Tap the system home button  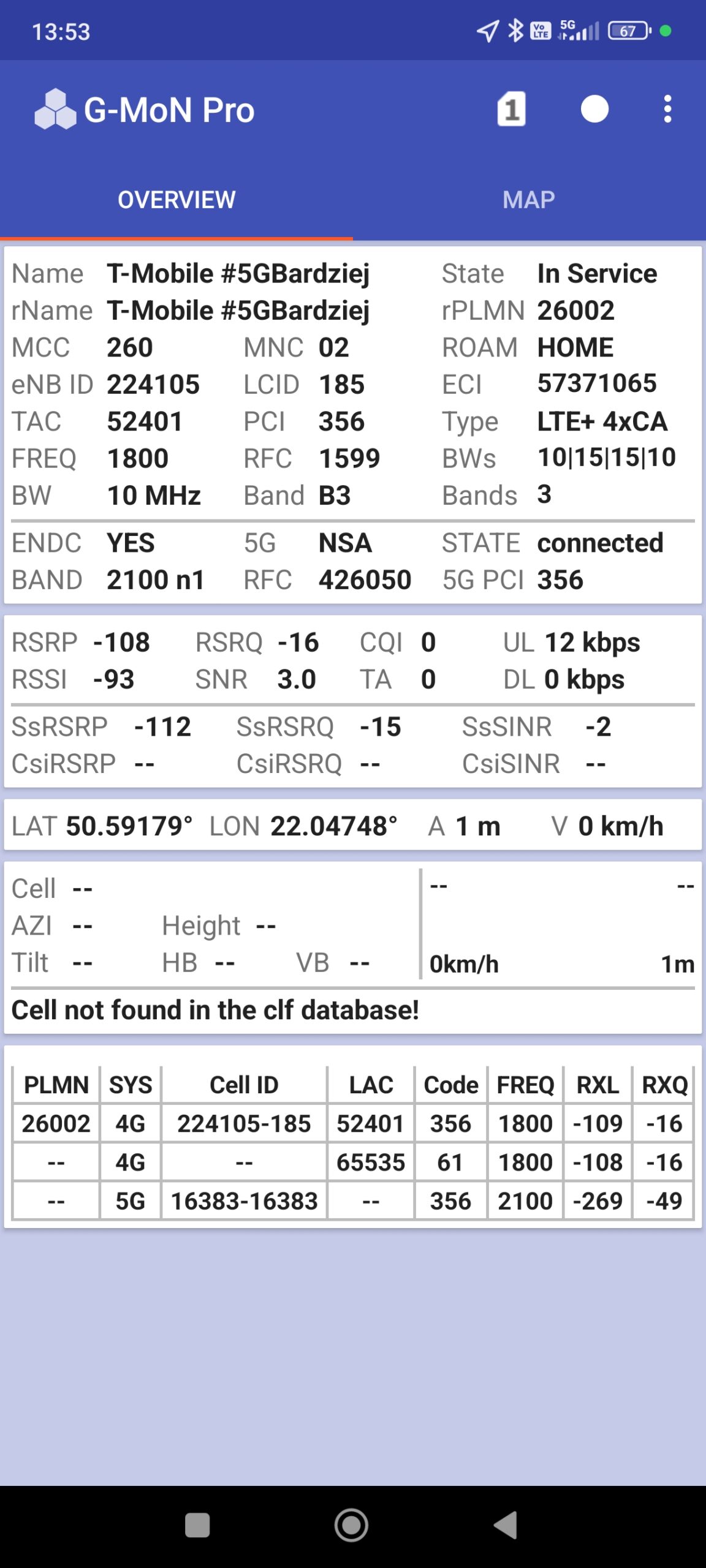[352, 1525]
